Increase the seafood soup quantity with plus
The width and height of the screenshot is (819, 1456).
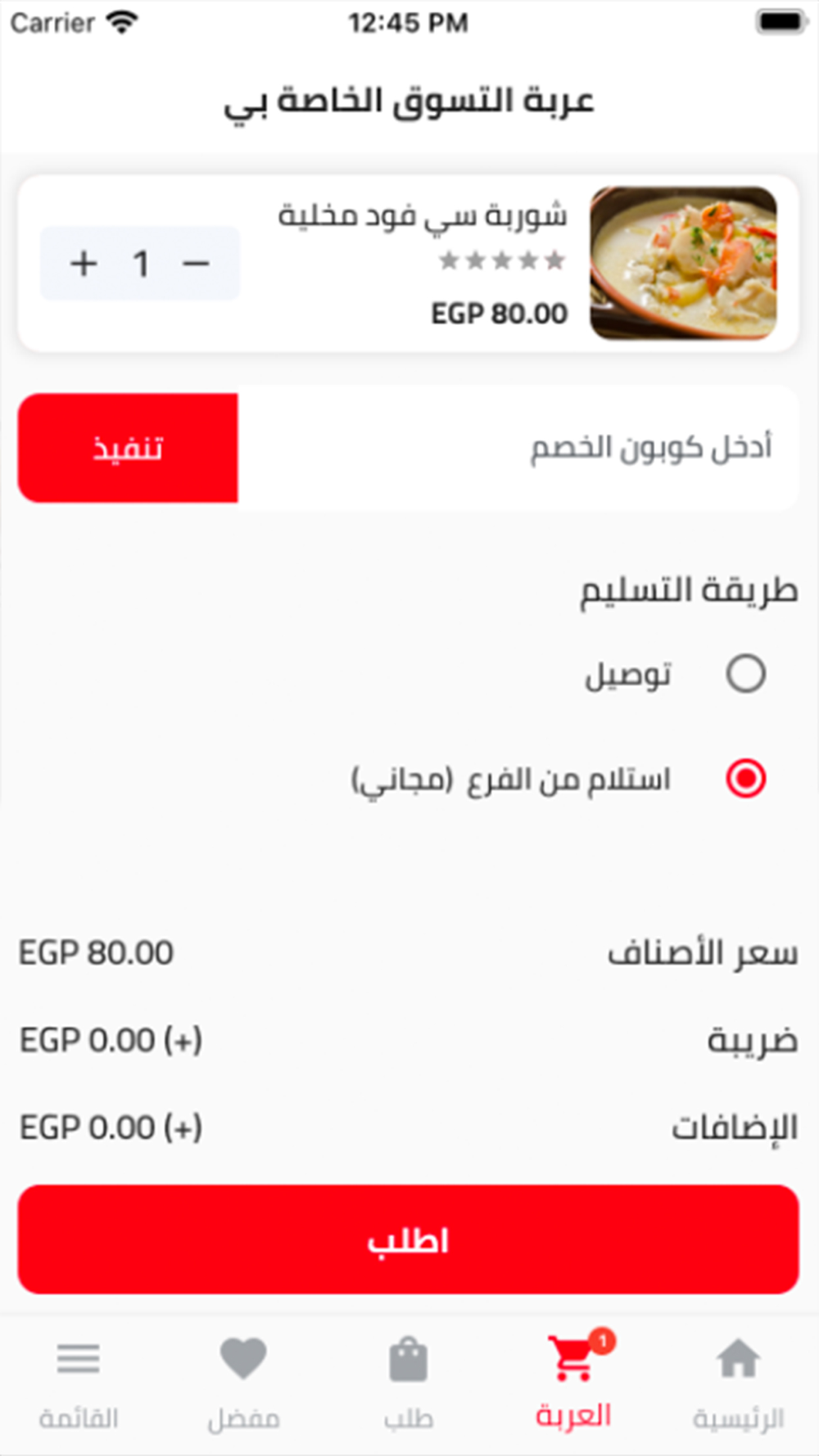84,264
